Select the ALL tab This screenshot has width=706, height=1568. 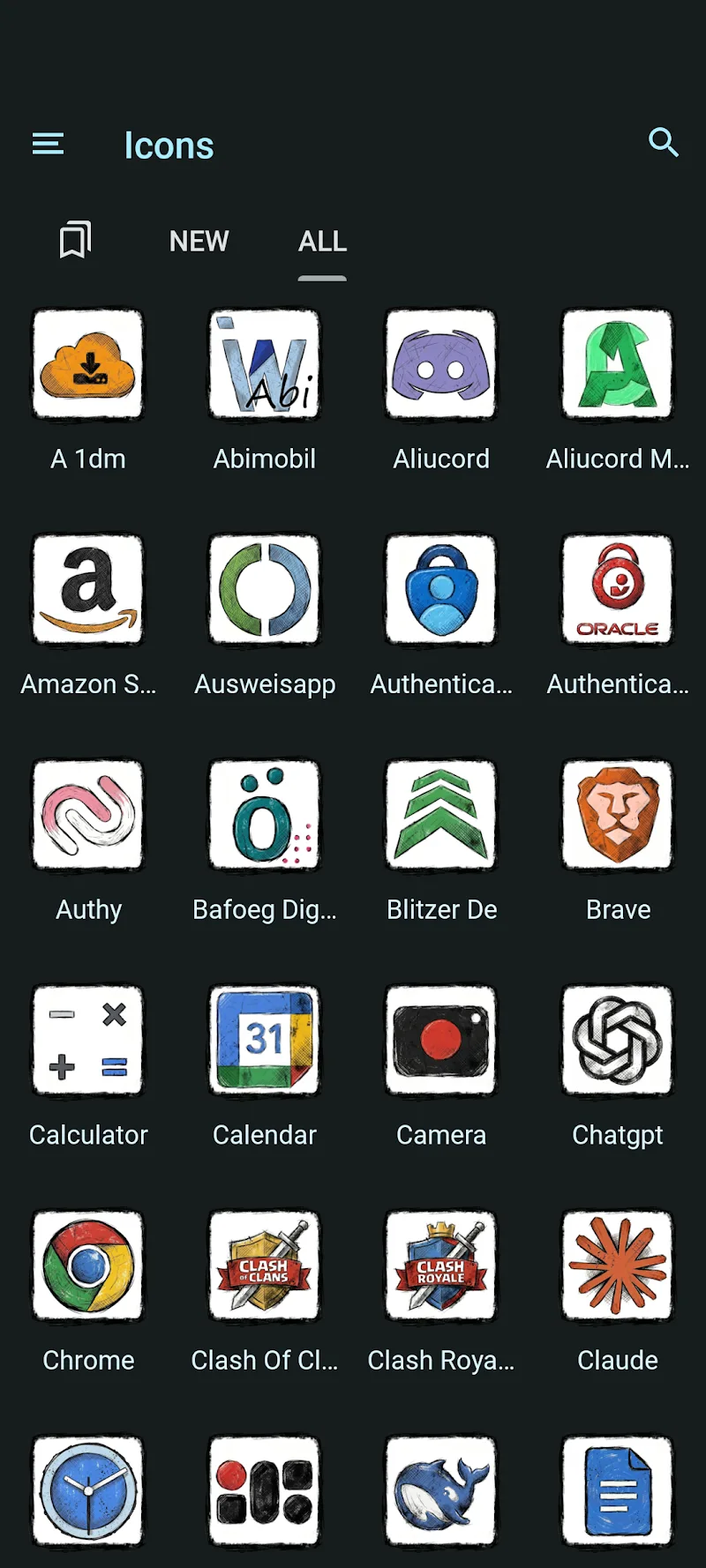pos(322,241)
